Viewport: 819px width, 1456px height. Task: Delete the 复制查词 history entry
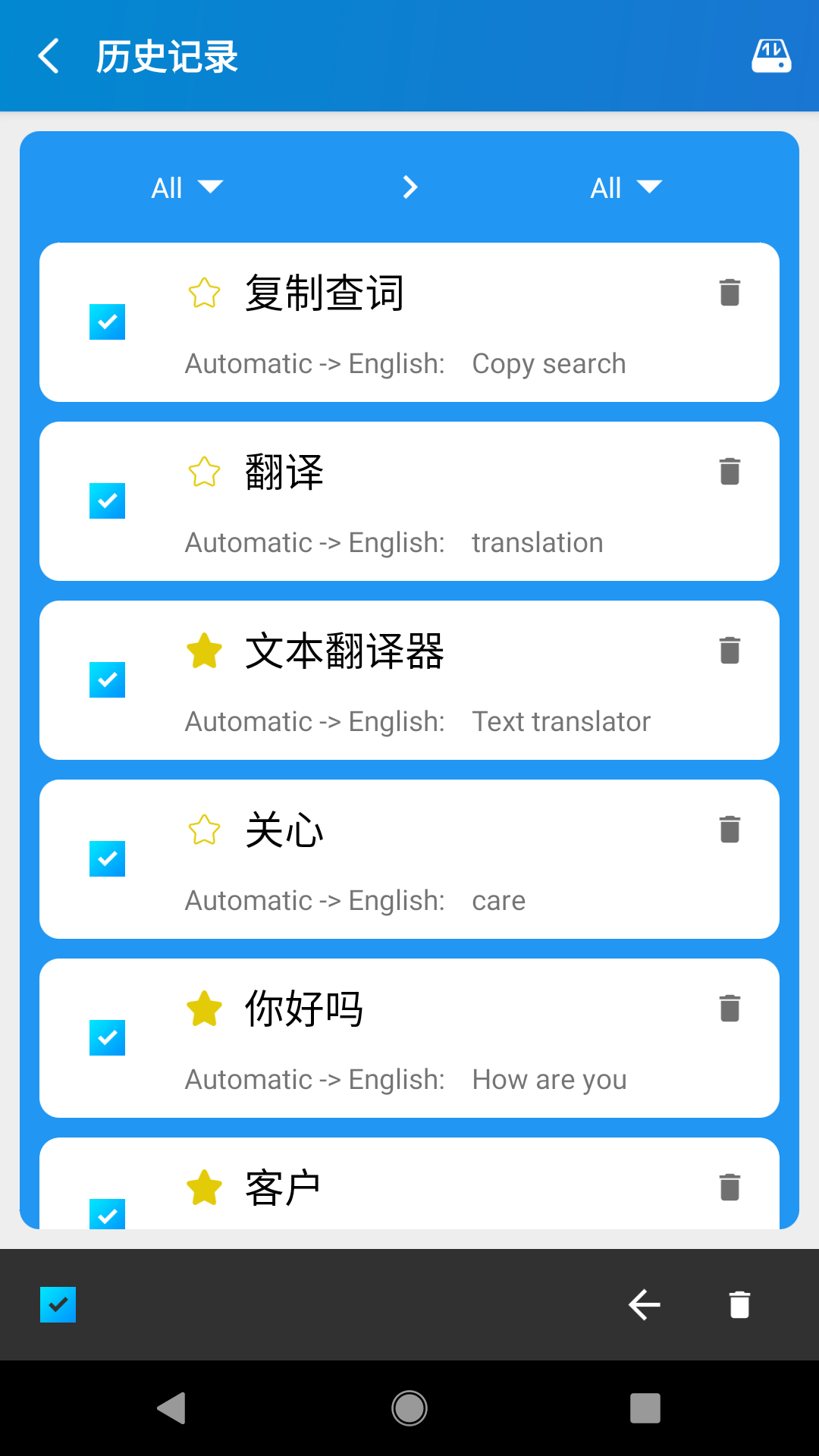pyautogui.click(x=730, y=293)
